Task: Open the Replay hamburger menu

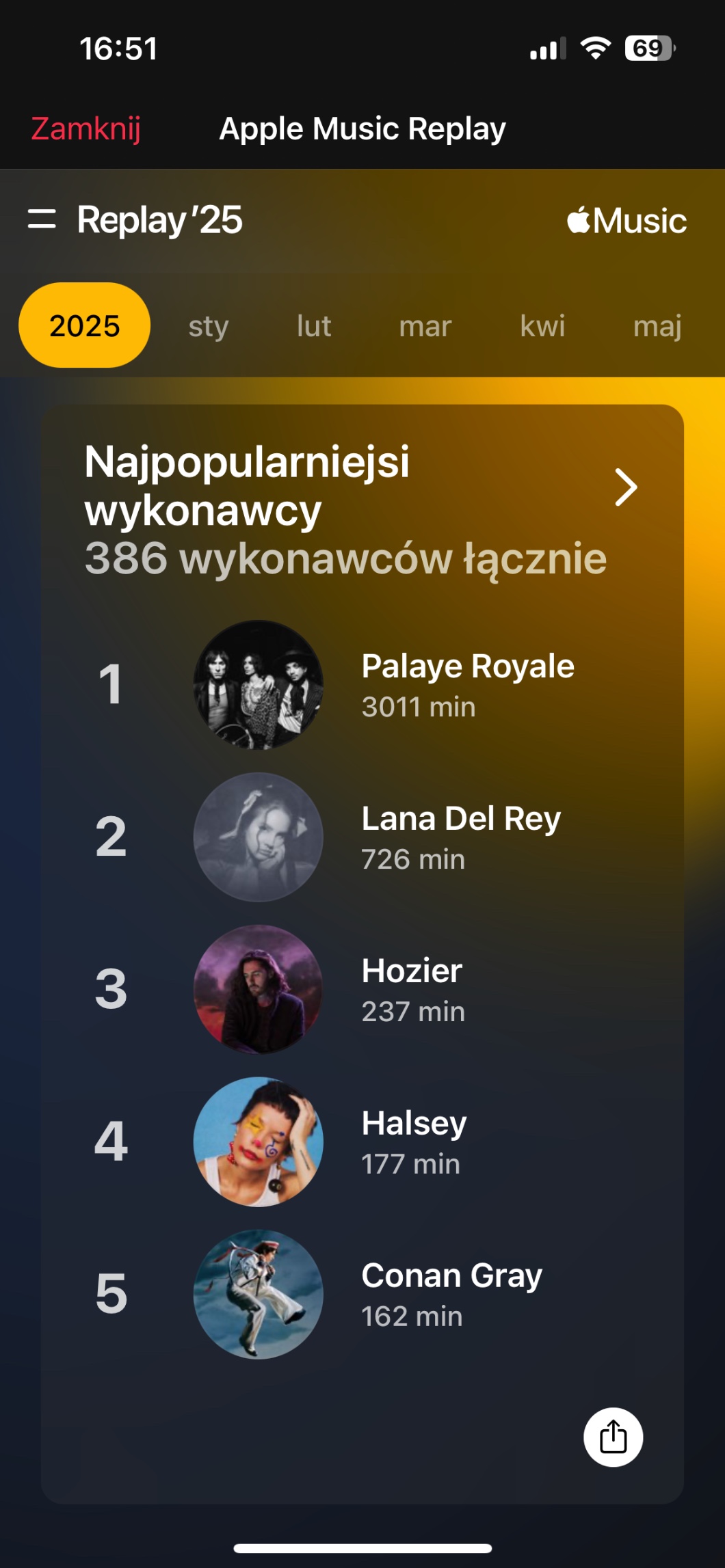Action: (x=42, y=219)
